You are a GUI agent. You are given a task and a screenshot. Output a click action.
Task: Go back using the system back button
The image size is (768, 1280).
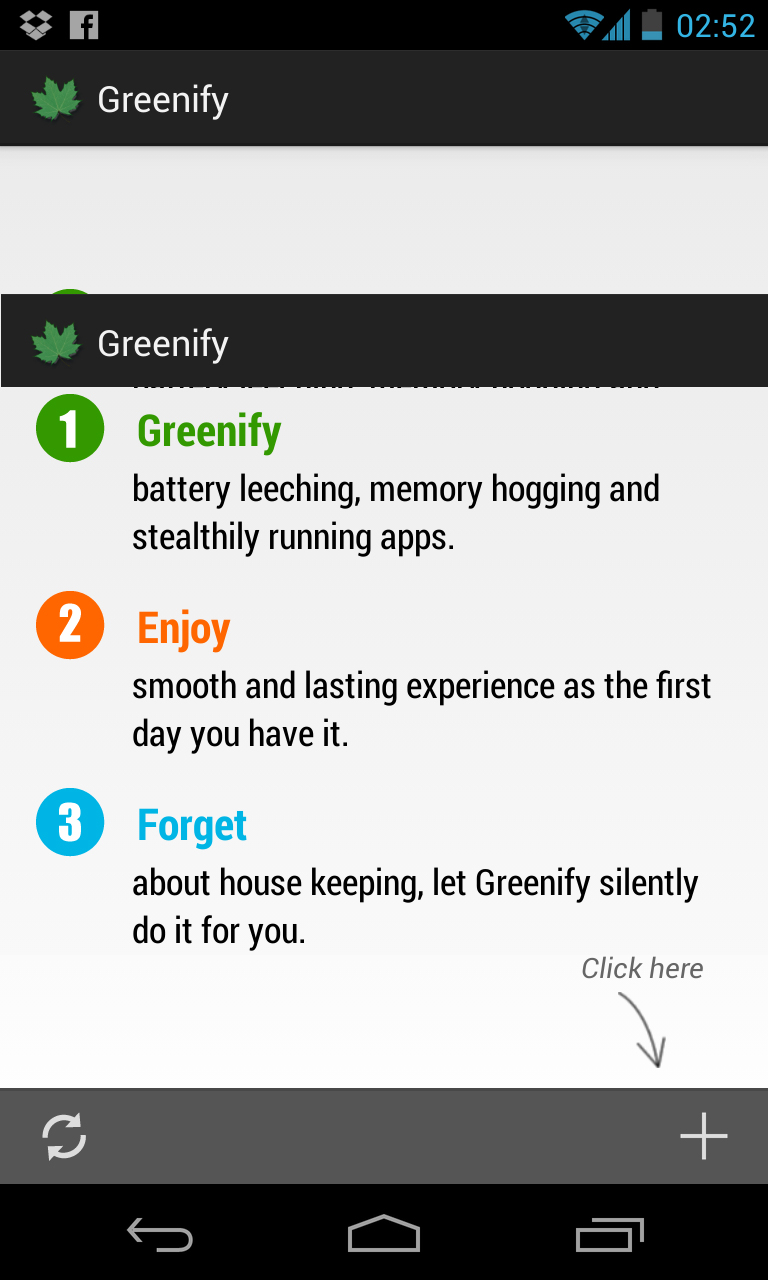coord(160,1236)
